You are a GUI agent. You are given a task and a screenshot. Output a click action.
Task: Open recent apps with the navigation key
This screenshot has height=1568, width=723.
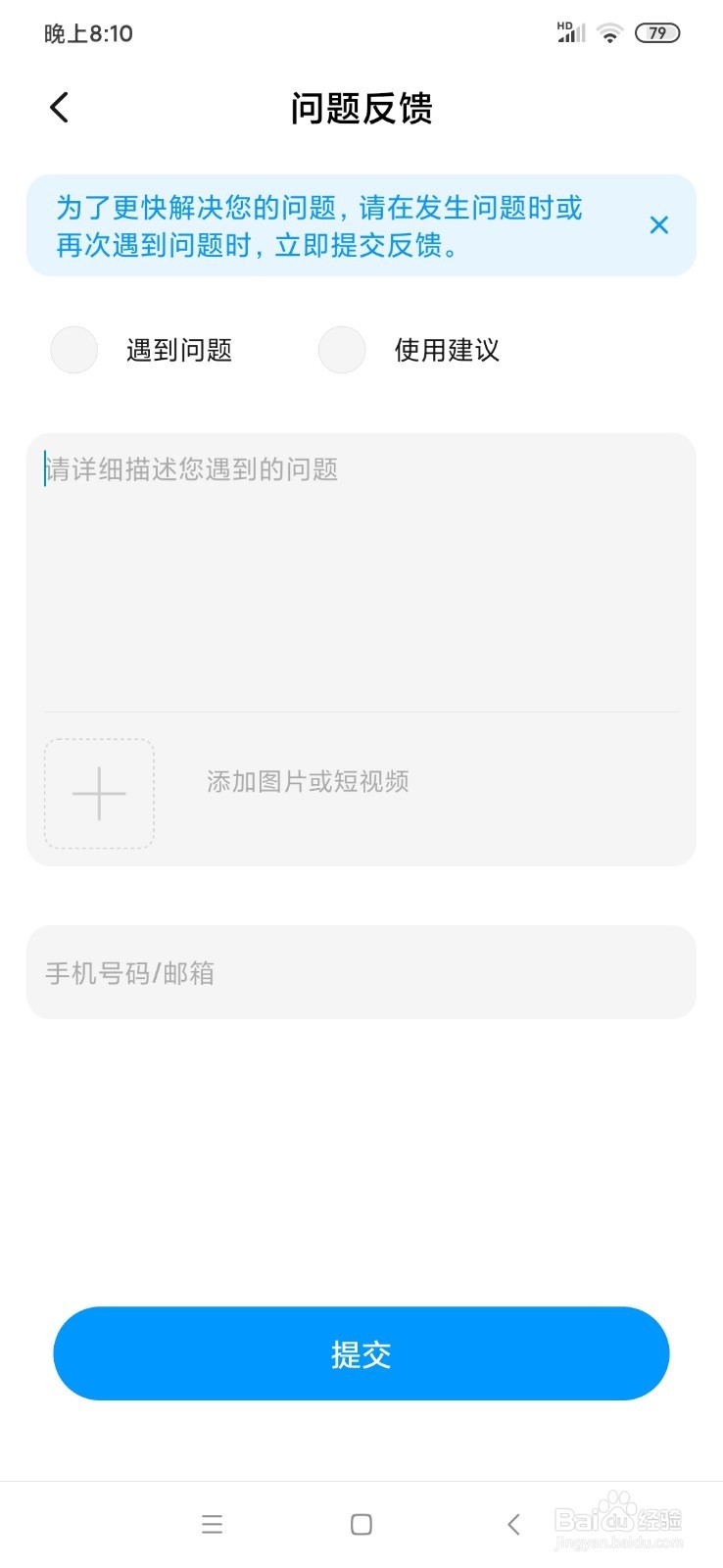click(x=213, y=1524)
